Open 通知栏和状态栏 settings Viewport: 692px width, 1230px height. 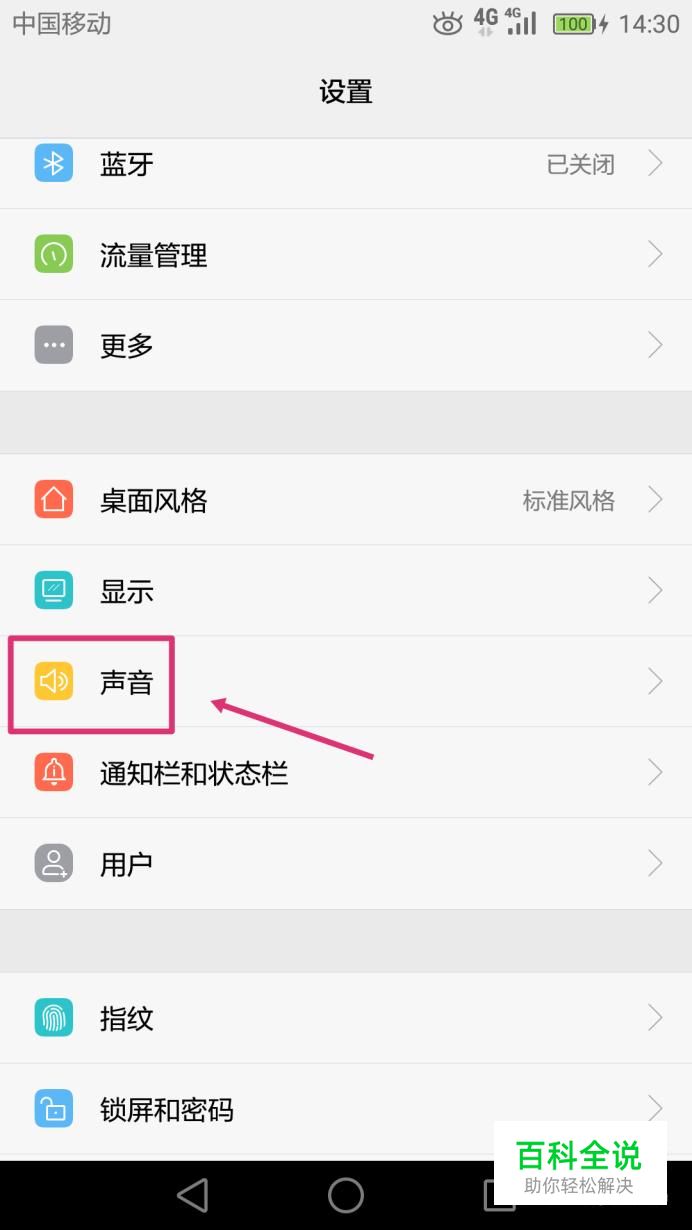pos(346,772)
